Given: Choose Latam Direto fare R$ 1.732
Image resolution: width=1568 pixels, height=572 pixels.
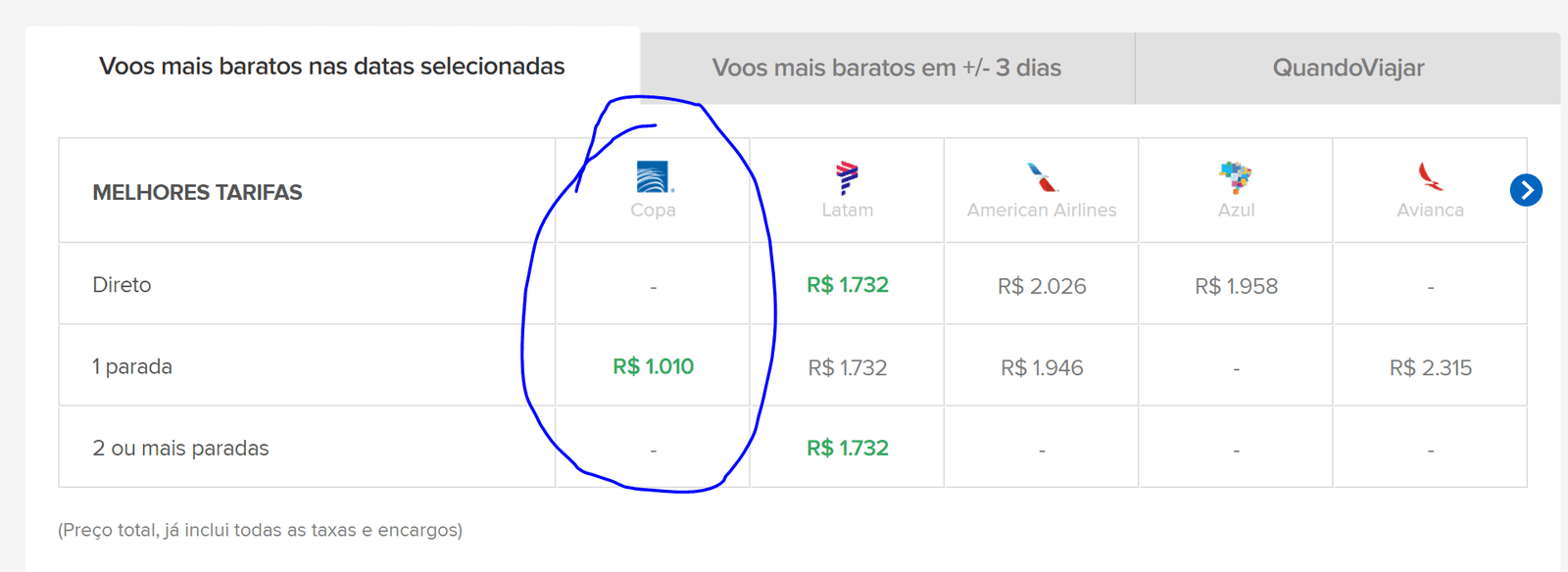Looking at the screenshot, I should coord(847,285).
